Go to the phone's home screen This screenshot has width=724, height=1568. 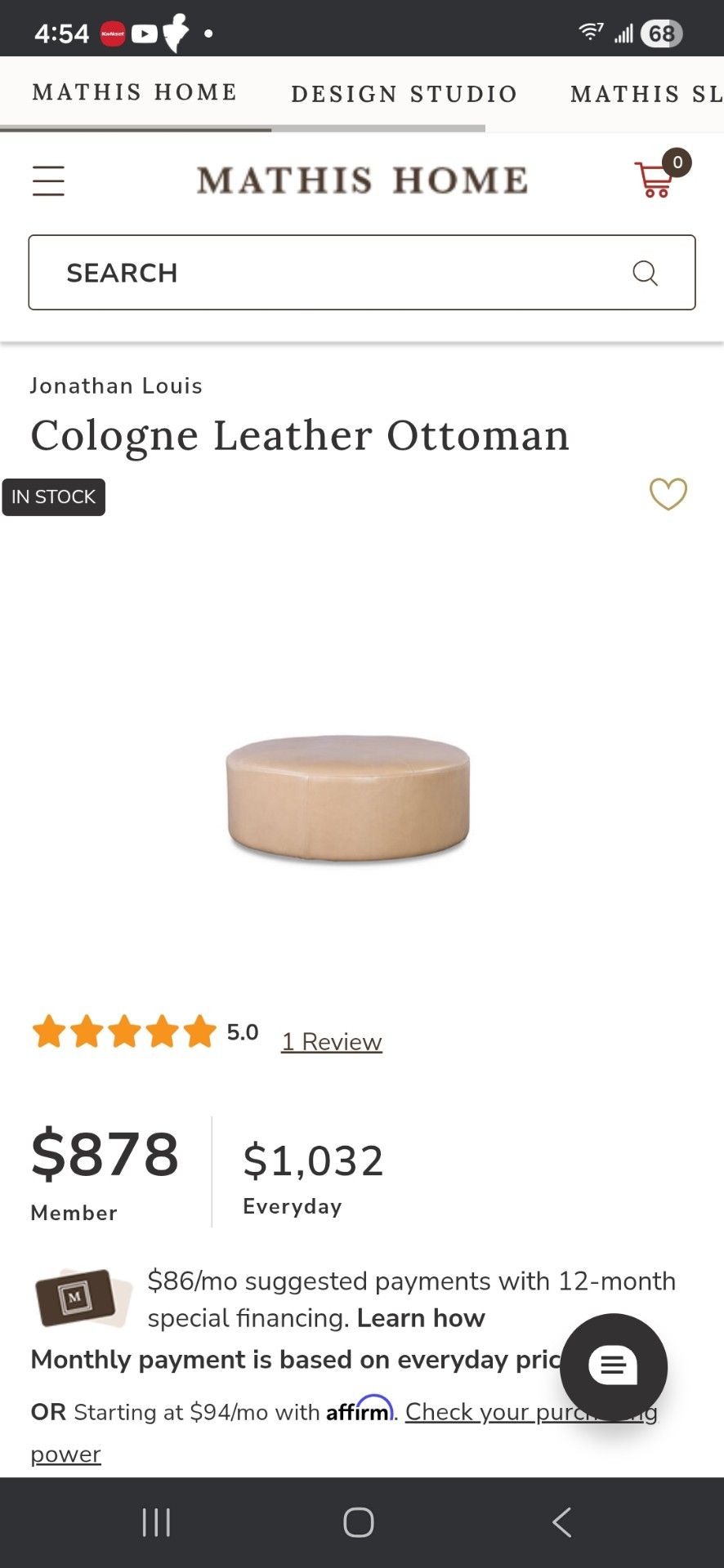point(359,1522)
